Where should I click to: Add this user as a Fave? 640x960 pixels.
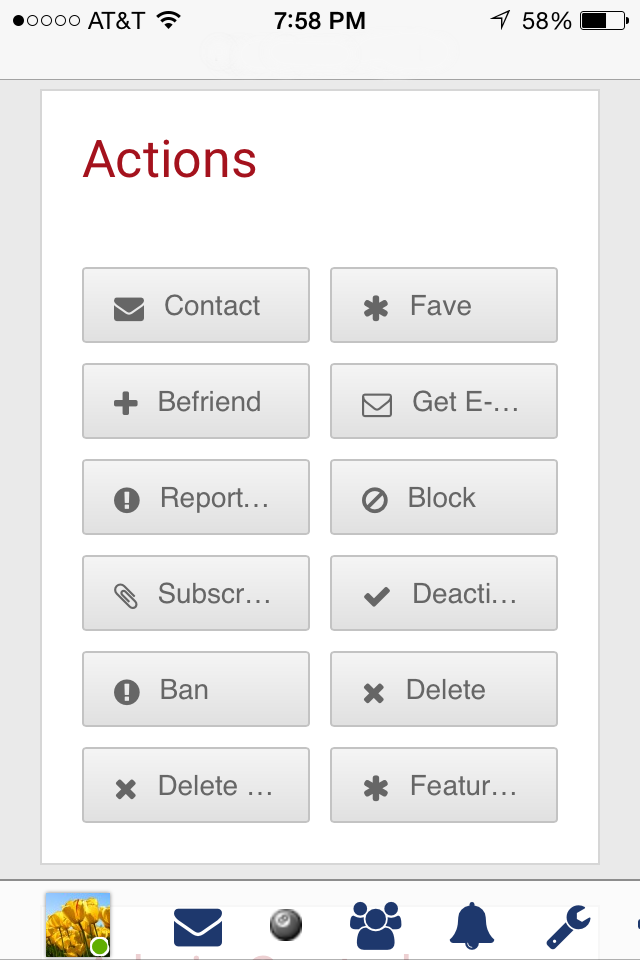(444, 305)
